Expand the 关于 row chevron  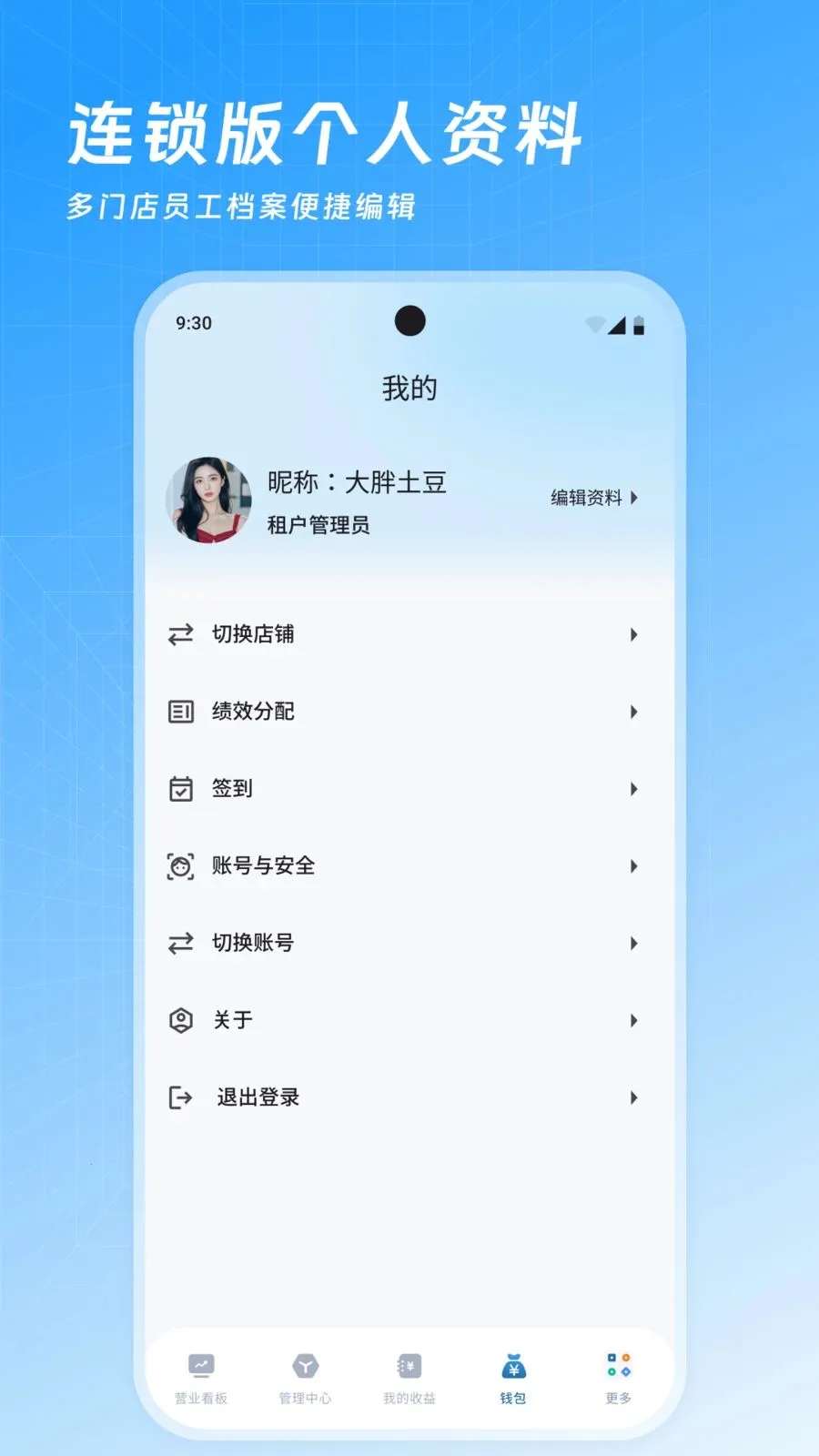click(x=633, y=1020)
